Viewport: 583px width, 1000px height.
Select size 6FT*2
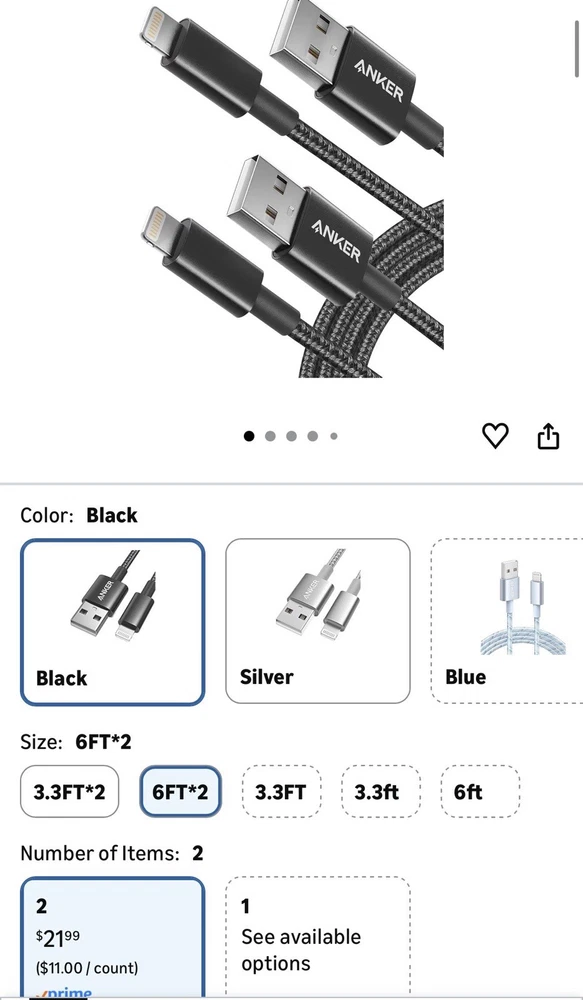click(181, 791)
